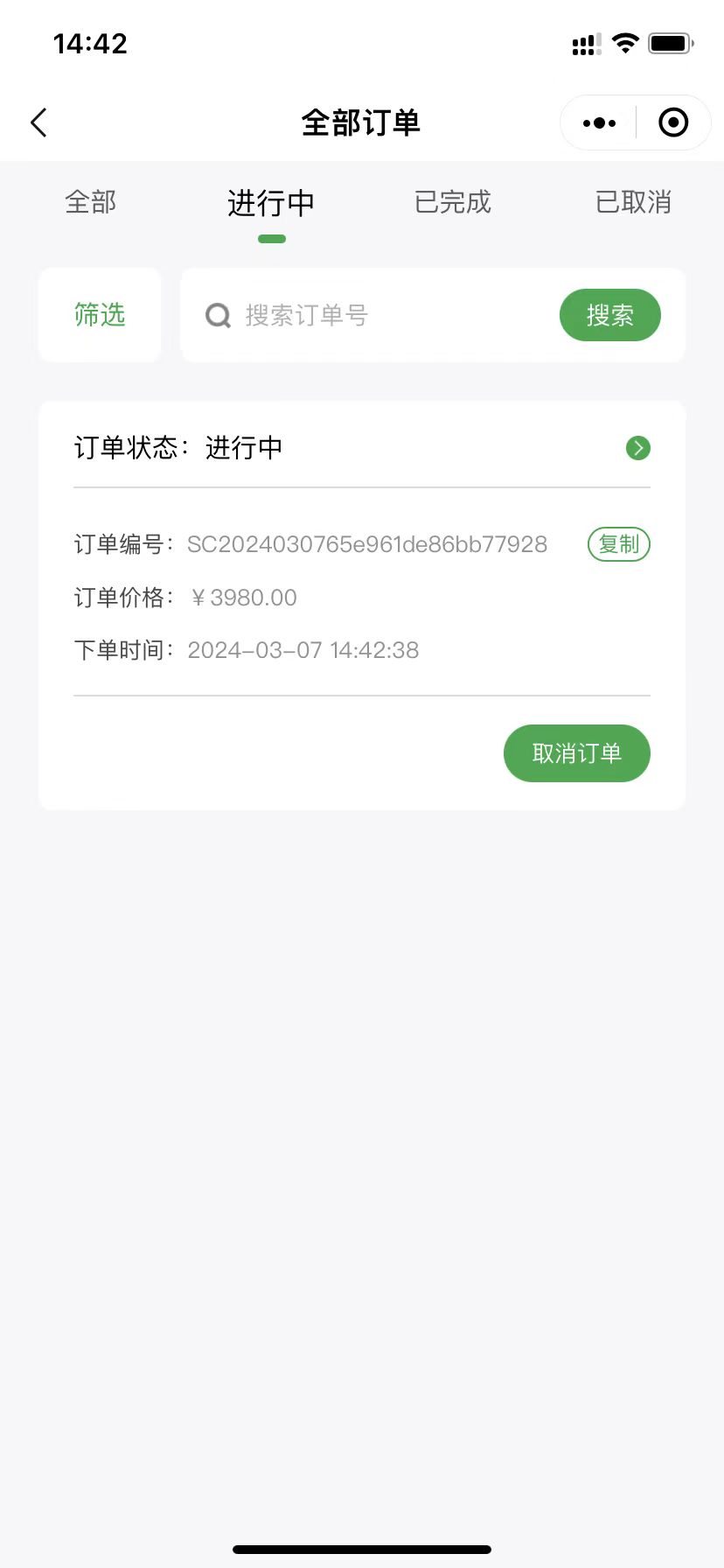Cancel the order with 取消订单

tap(576, 753)
